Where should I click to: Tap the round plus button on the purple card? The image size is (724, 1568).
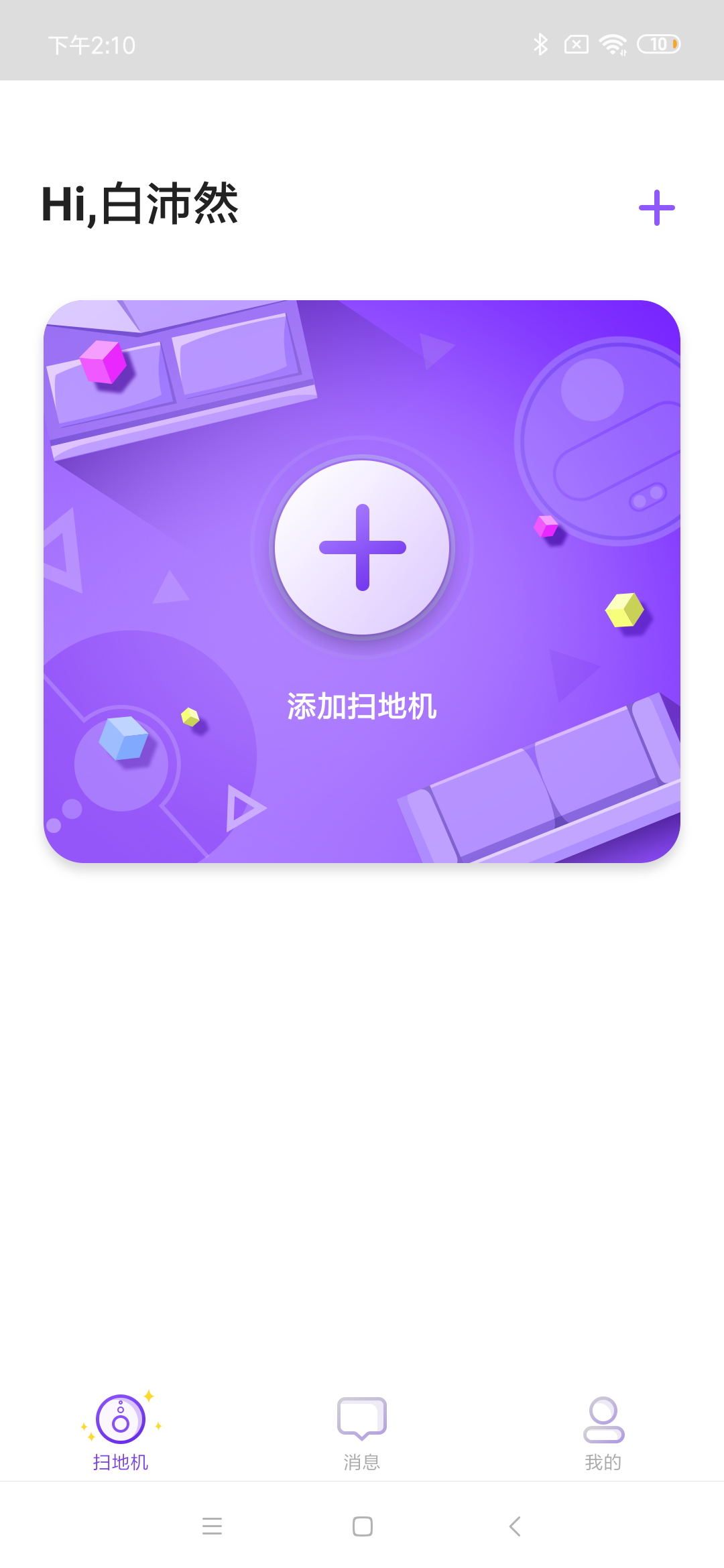pos(362,547)
